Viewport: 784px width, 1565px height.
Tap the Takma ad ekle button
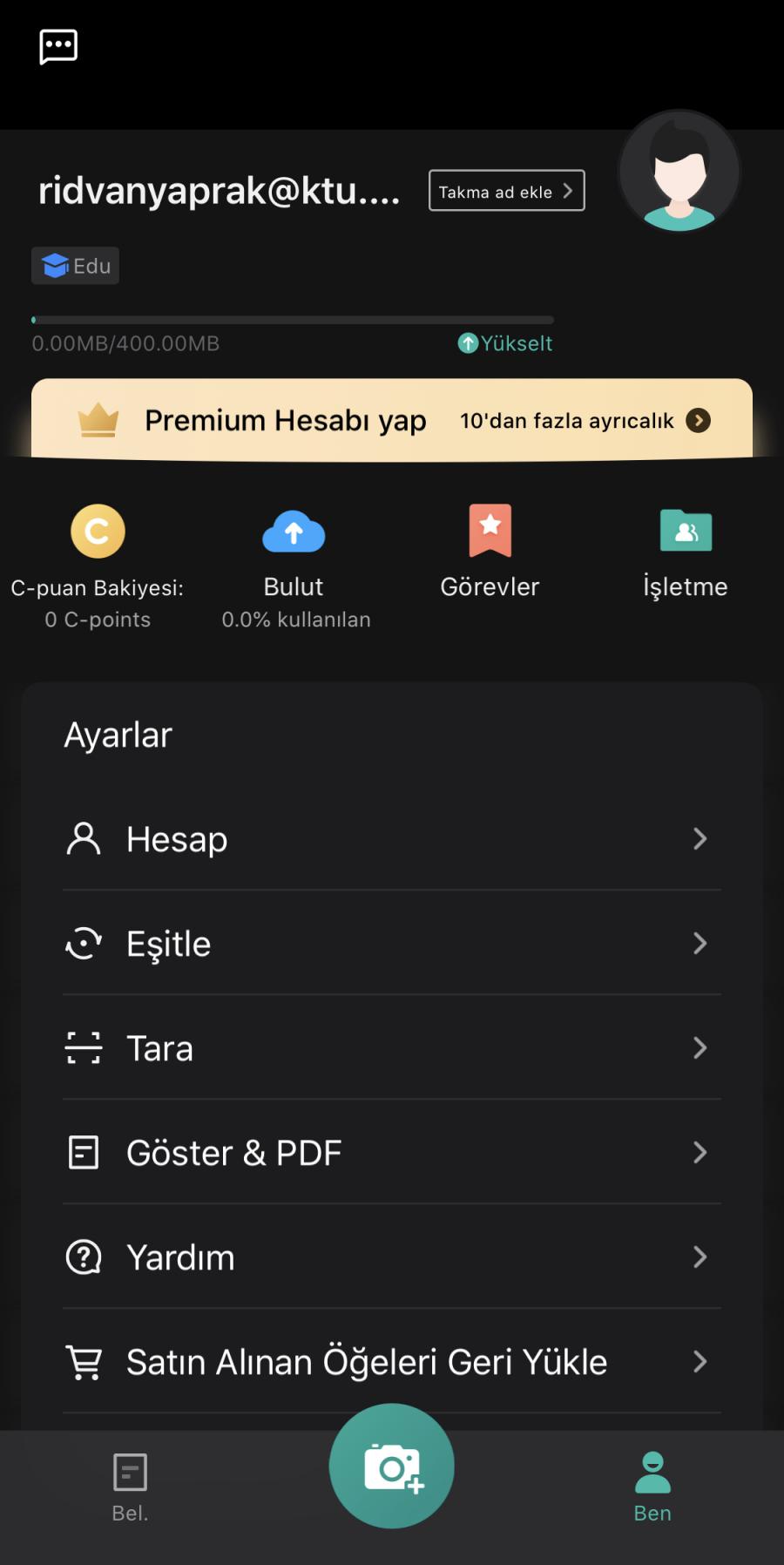point(506,191)
